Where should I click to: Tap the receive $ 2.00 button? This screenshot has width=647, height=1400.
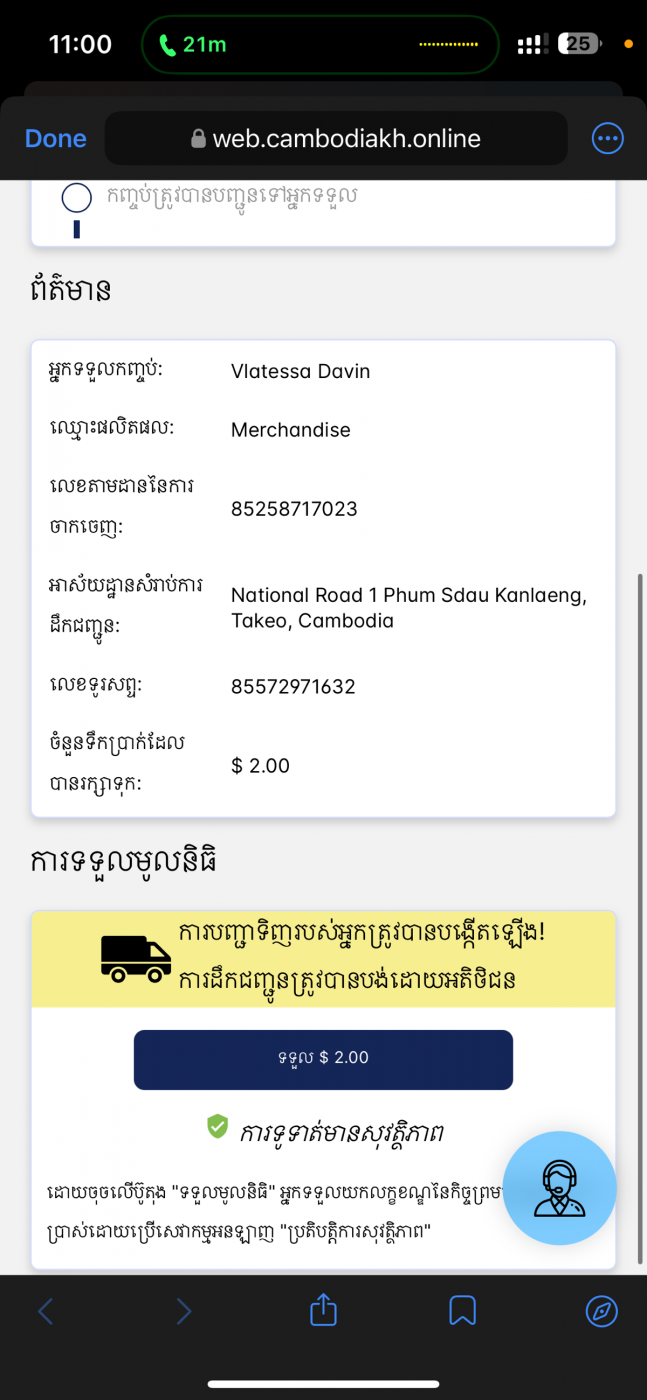pyautogui.click(x=323, y=1059)
